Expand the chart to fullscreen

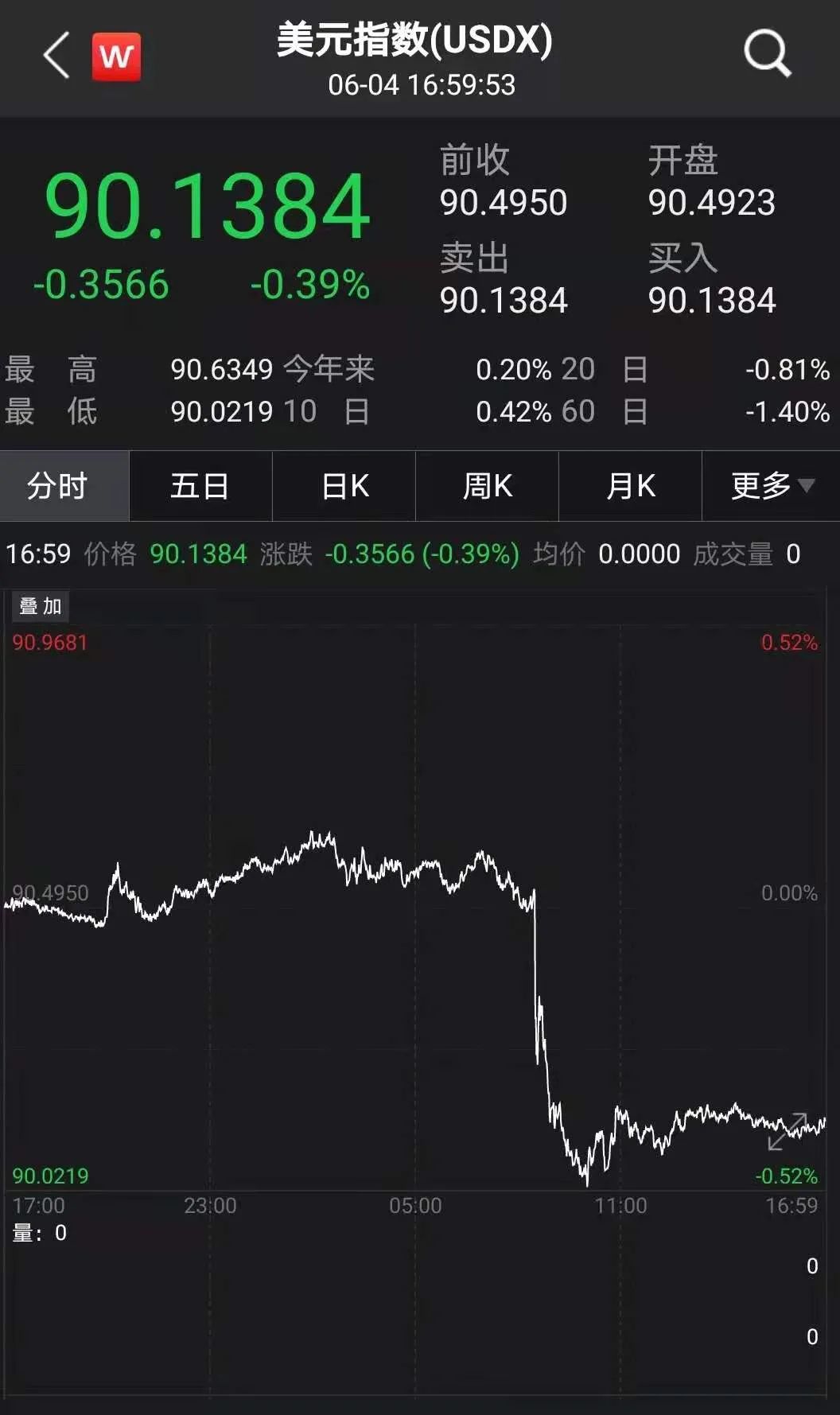click(787, 1132)
